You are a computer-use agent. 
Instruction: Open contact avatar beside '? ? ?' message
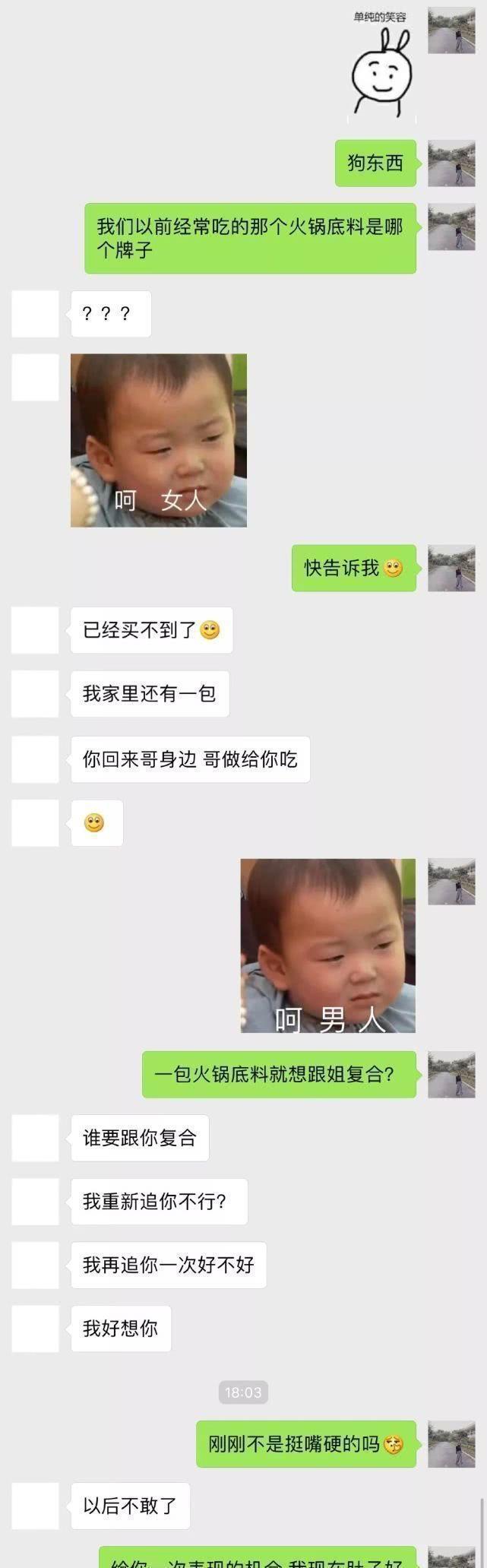pos(35,314)
